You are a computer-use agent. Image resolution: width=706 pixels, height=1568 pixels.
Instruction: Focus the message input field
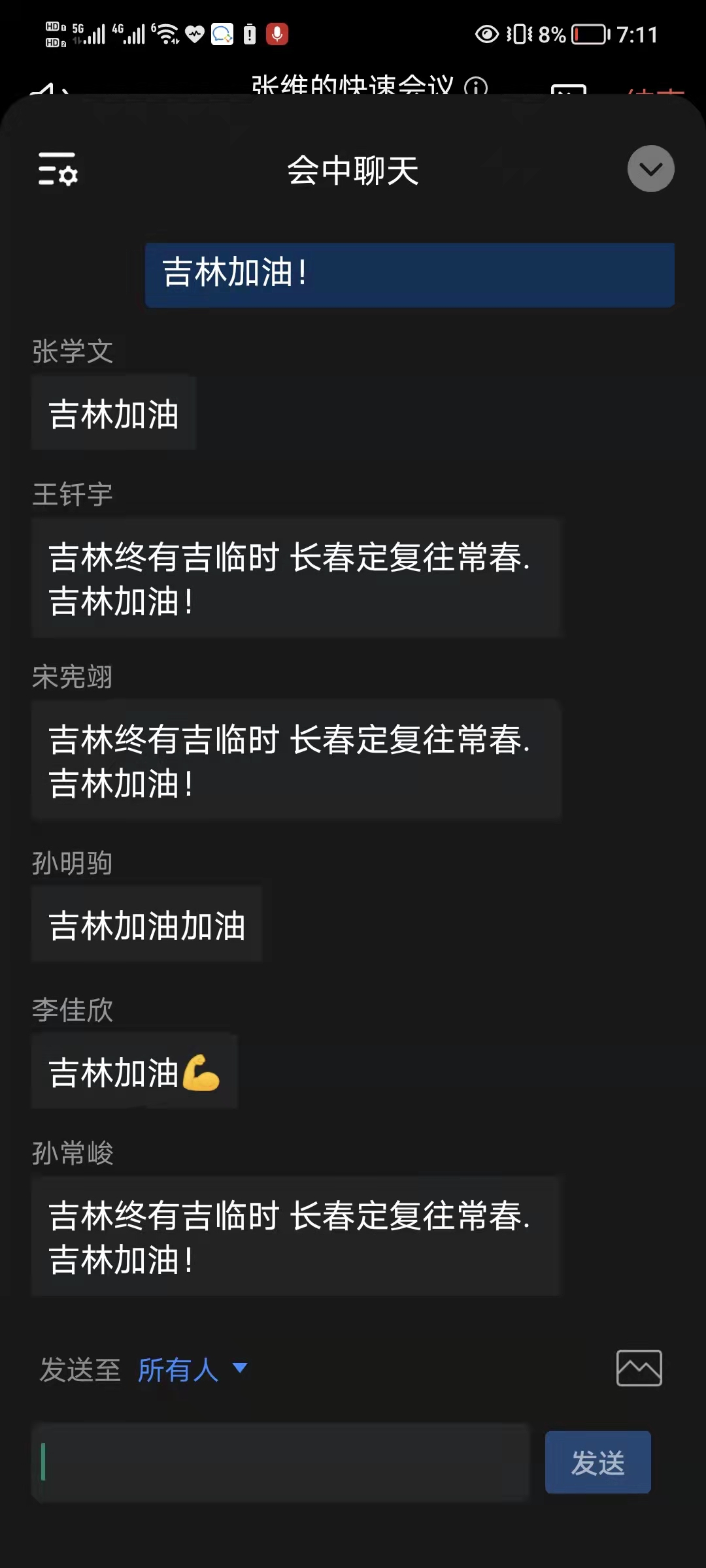281,1462
